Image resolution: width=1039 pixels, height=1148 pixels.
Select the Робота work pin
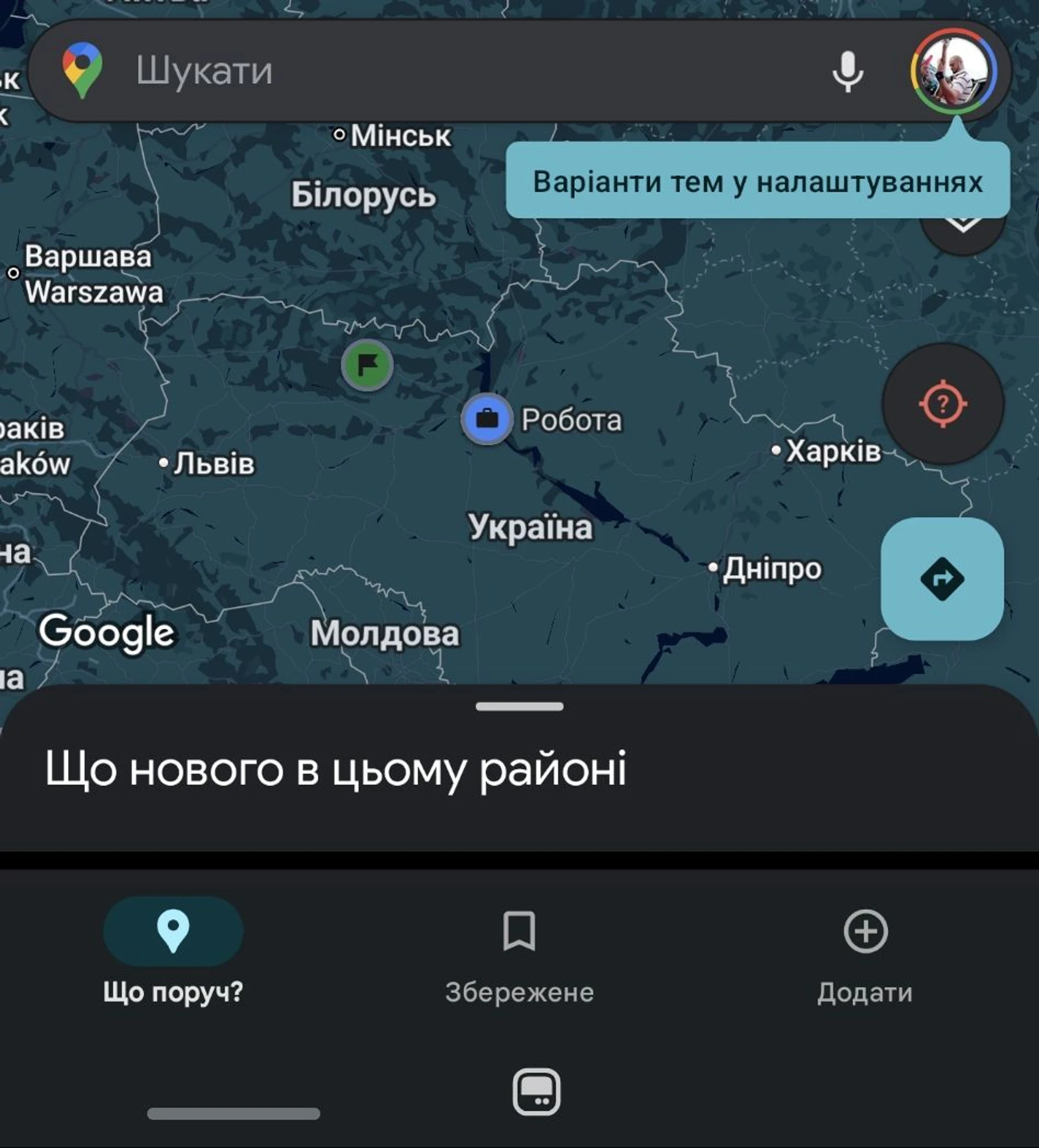tap(487, 419)
